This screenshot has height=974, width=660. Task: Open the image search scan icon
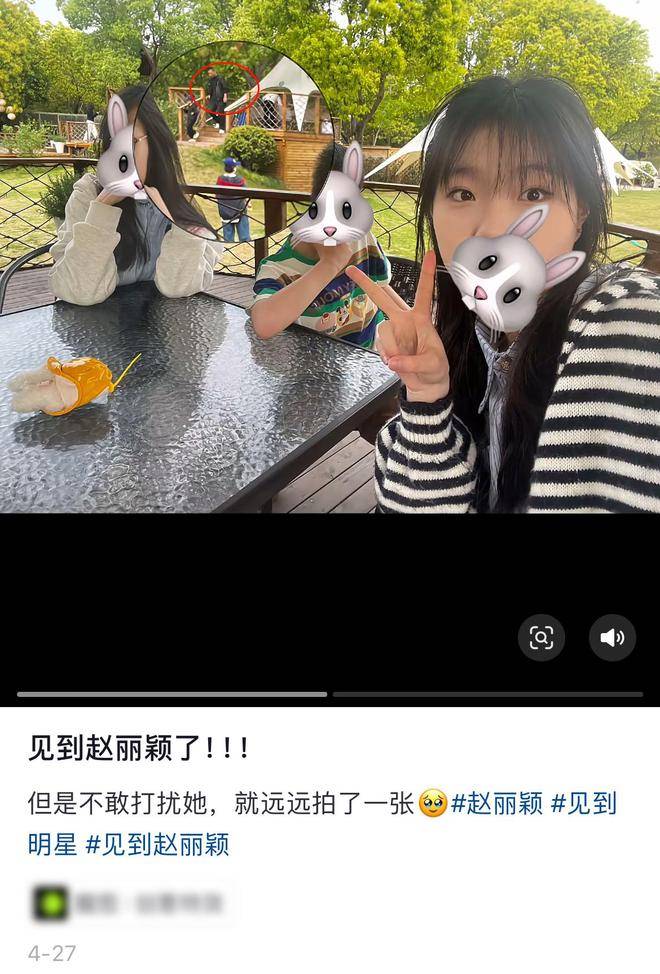pos(541,638)
